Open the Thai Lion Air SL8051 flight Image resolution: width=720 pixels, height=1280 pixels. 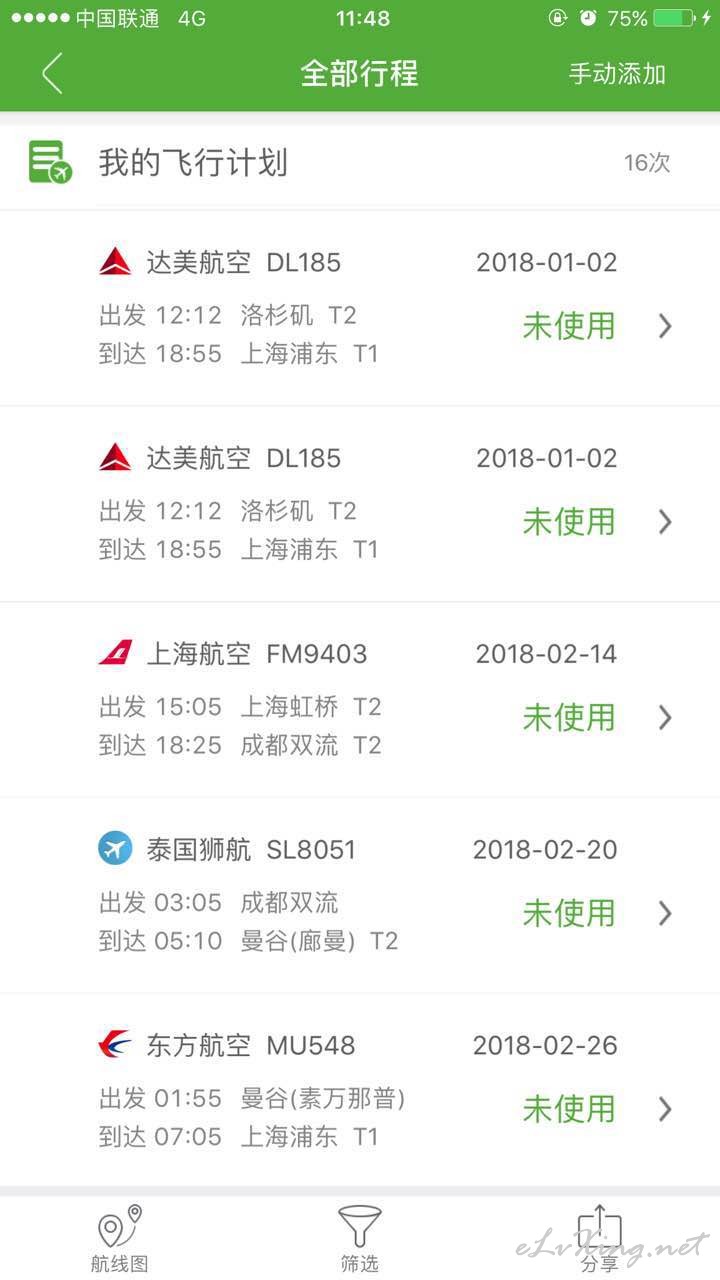(360, 895)
